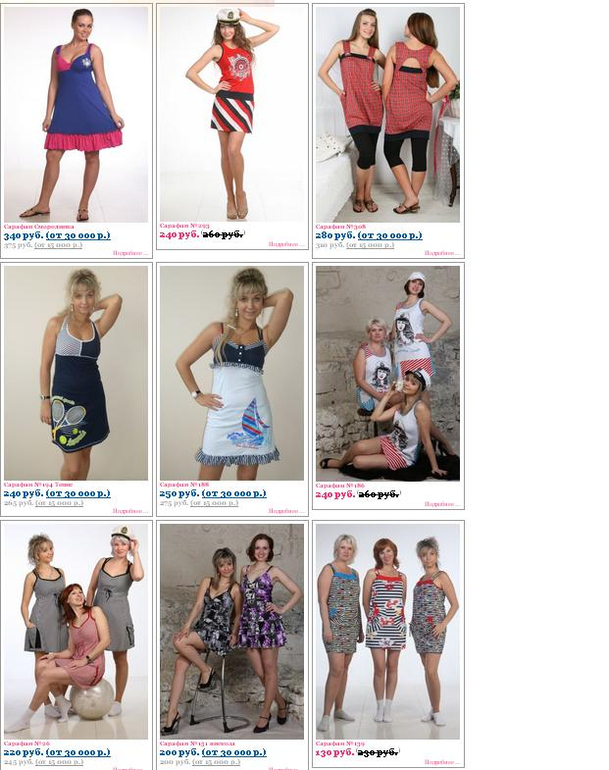This screenshot has width=609, height=770.
Task: Tap Подробнее under Сарафан №194 Теннис
Action: (x=130, y=511)
